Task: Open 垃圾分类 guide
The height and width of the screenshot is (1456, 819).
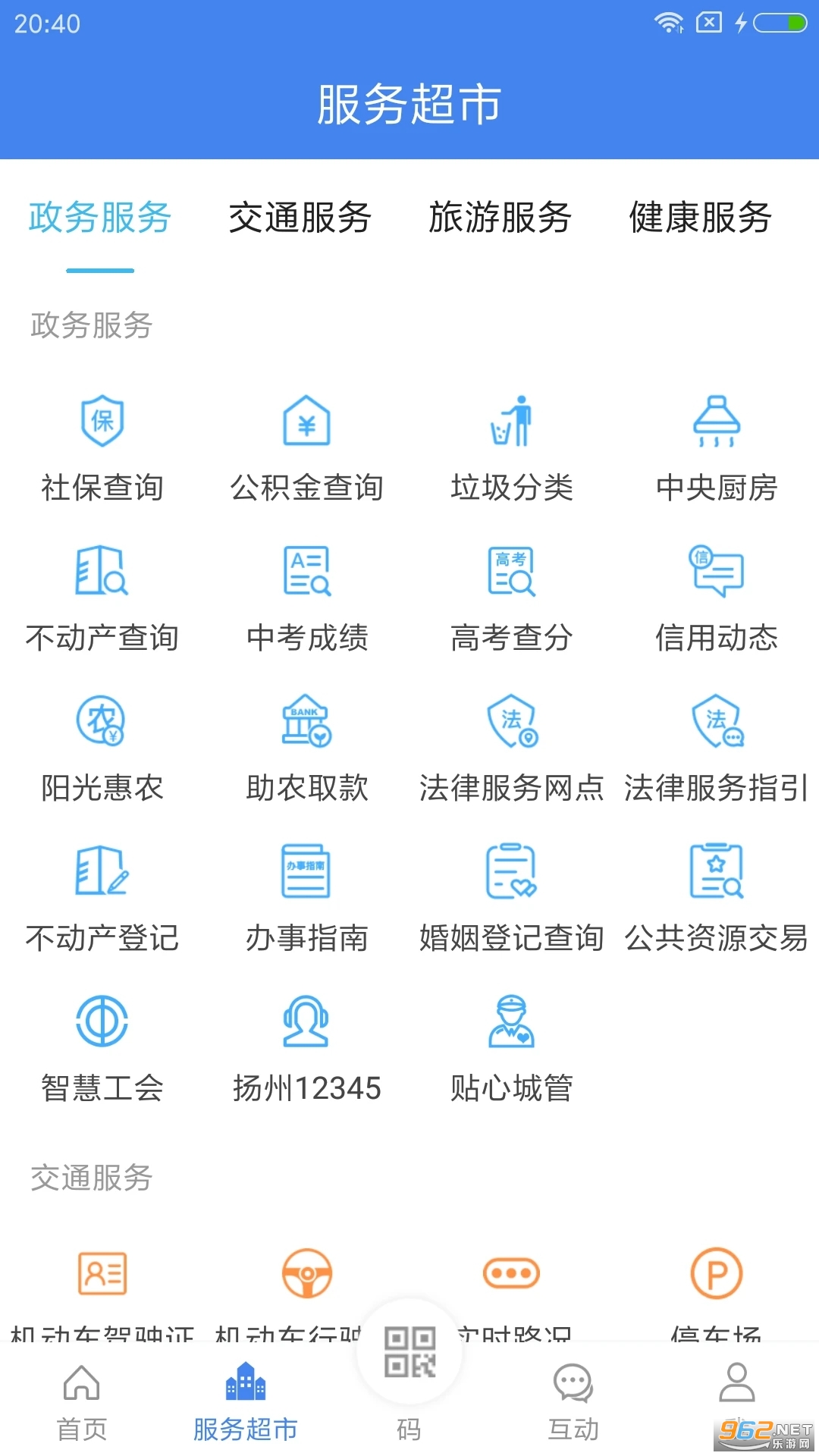Action: coord(512,447)
